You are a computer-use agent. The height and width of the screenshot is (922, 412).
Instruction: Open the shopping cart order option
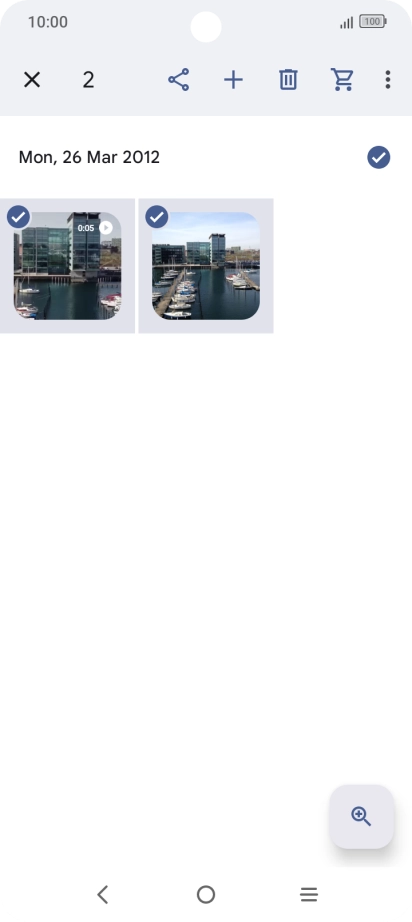pos(342,79)
